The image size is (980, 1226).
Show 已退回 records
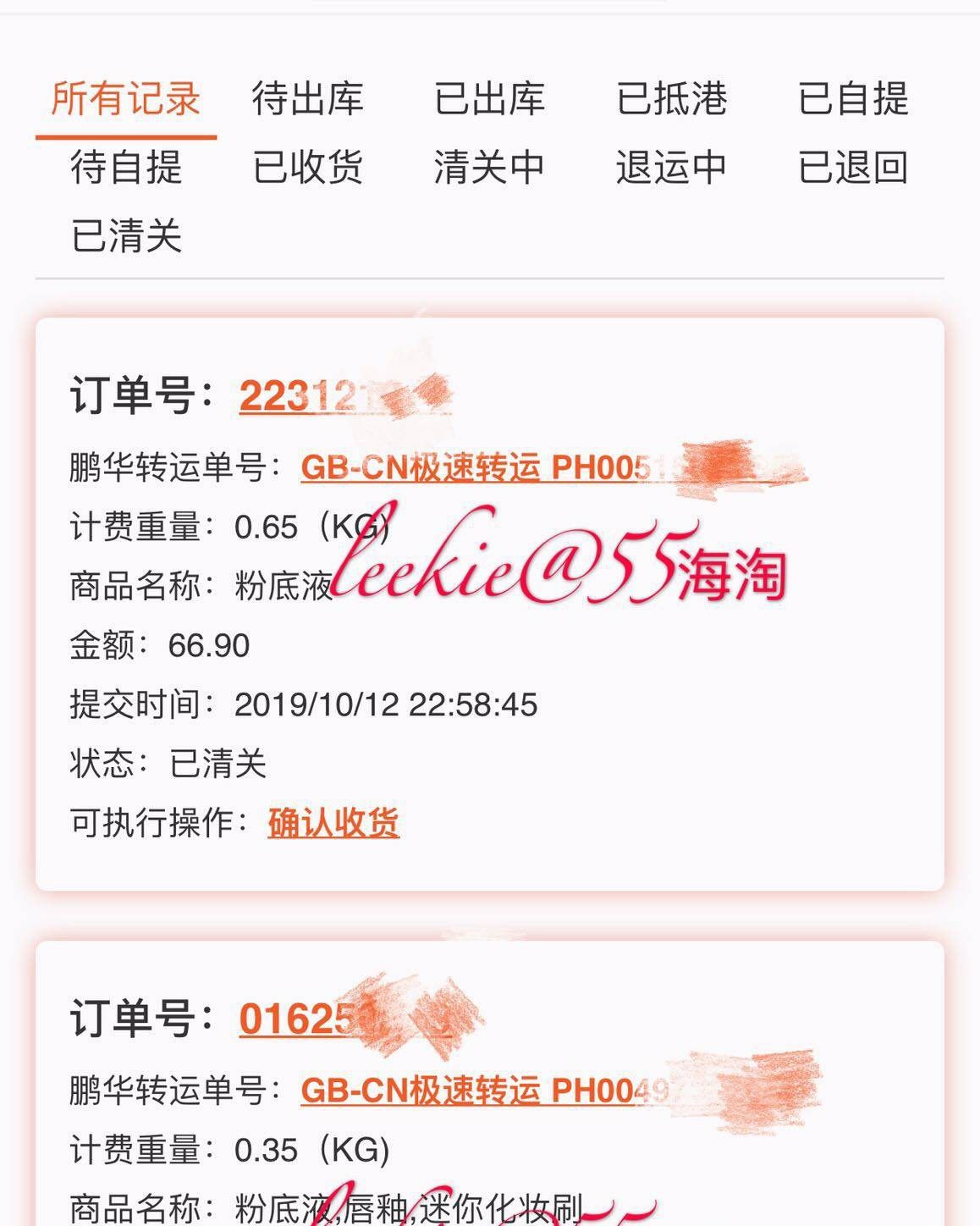[x=853, y=167]
